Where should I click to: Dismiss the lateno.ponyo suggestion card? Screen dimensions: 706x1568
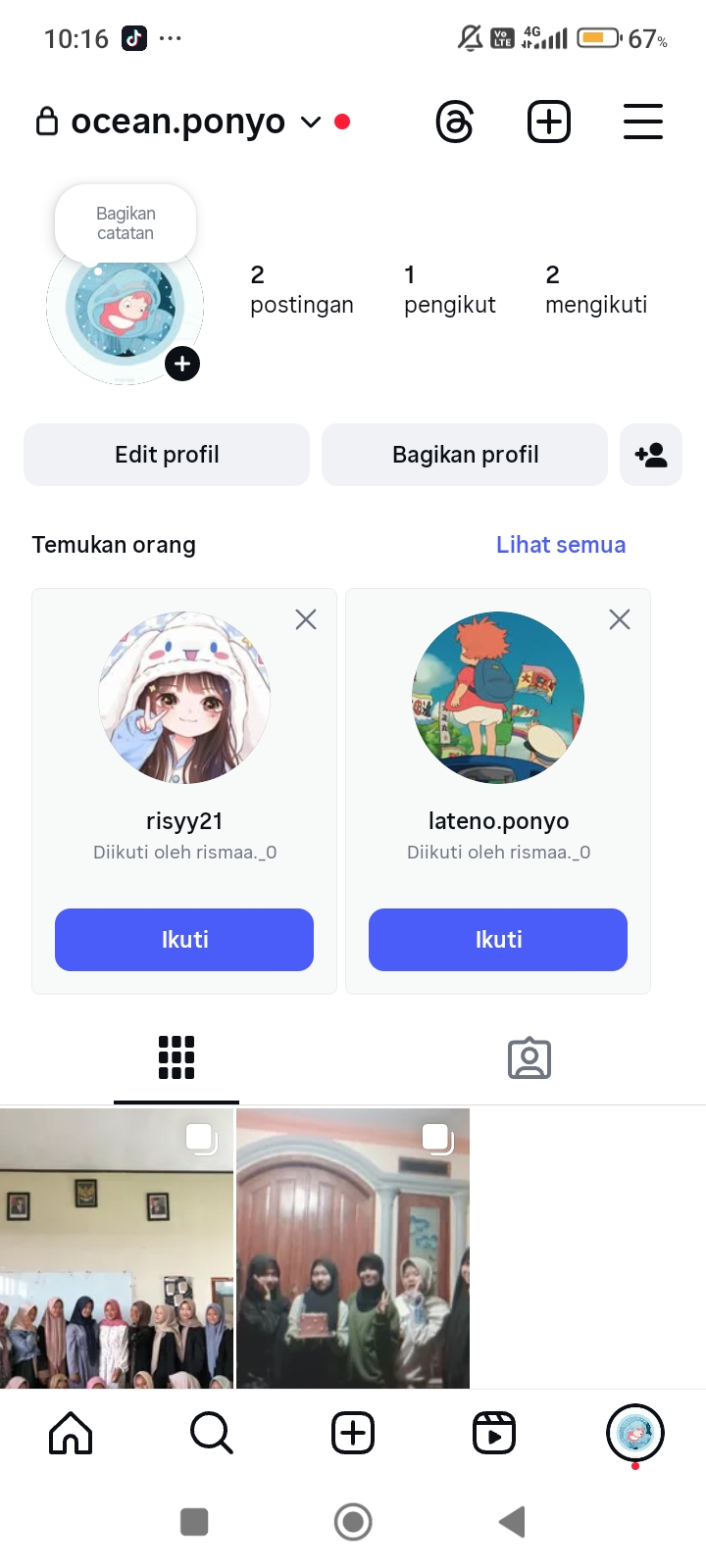(x=620, y=619)
